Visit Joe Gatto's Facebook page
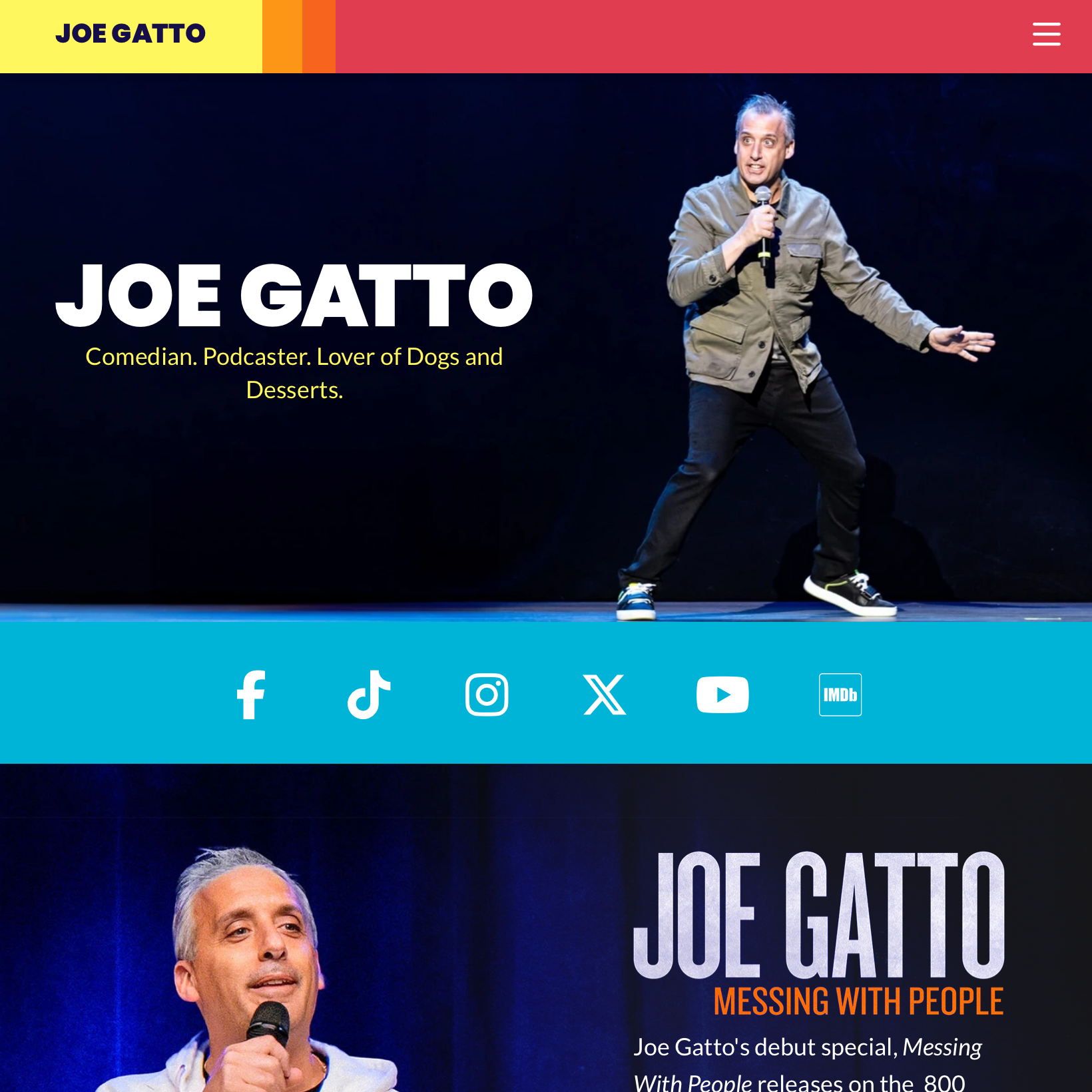 [251, 694]
